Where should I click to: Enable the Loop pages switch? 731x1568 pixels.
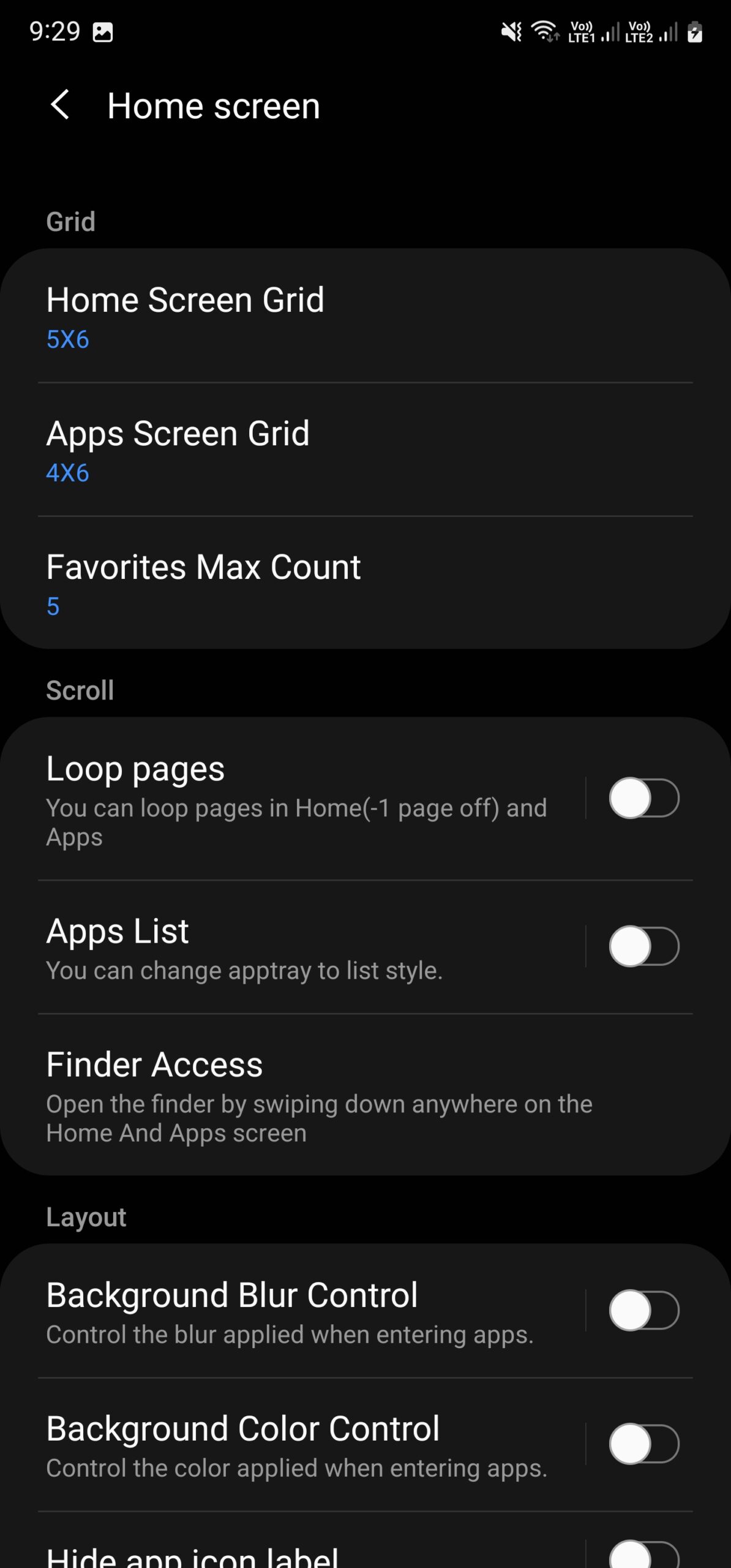(x=643, y=798)
